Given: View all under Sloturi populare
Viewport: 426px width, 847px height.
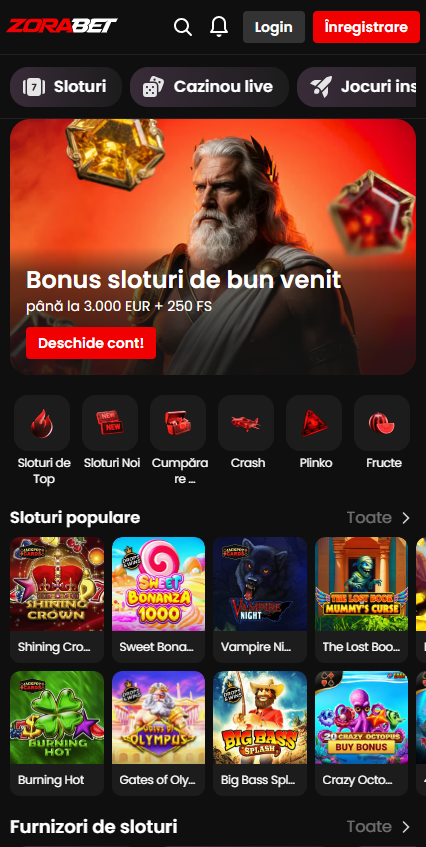Looking at the screenshot, I should (x=379, y=518).
